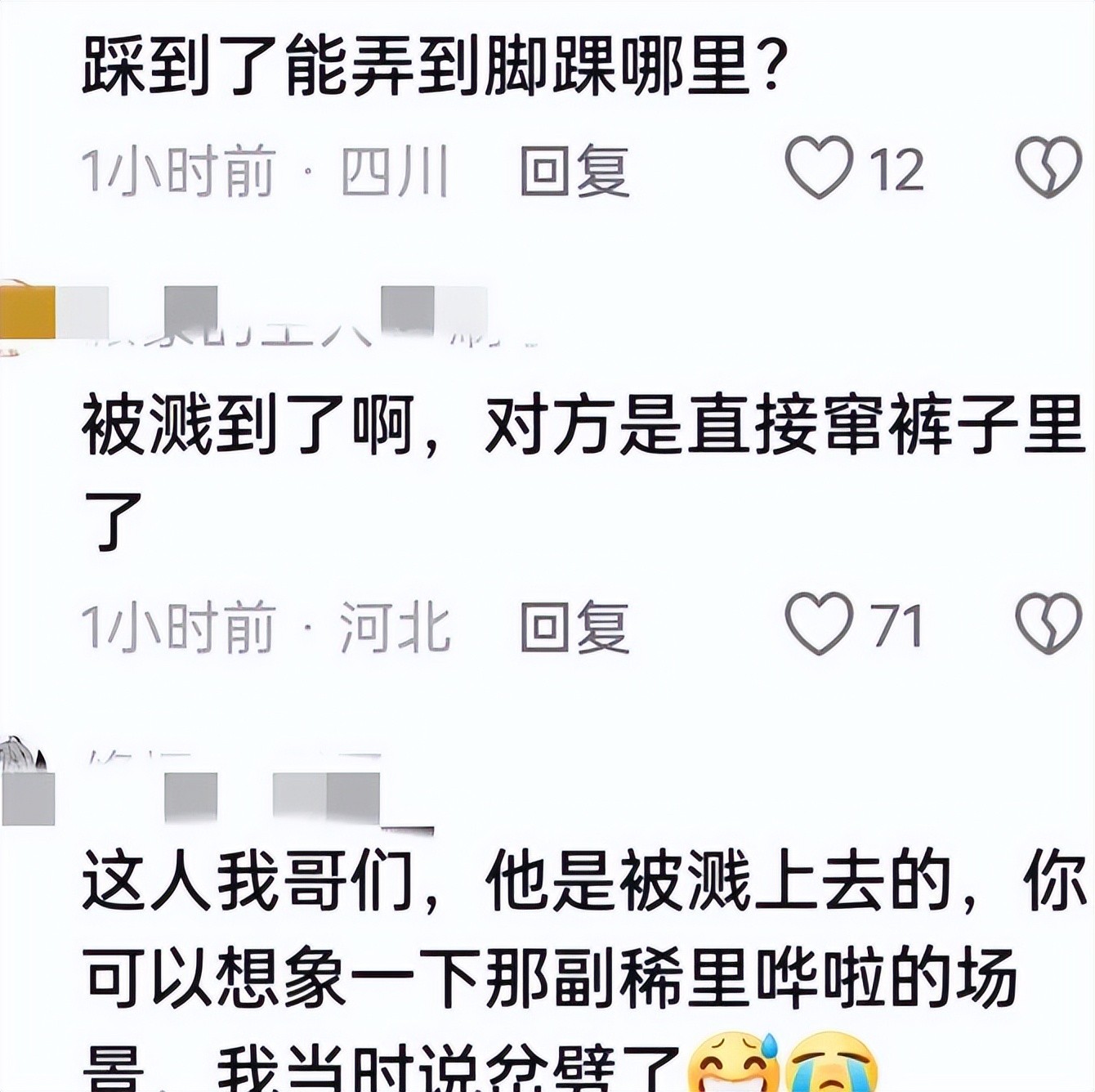Dislike the 河北 comment with broken heart
The height and width of the screenshot is (1092, 1095).
click(x=1048, y=624)
